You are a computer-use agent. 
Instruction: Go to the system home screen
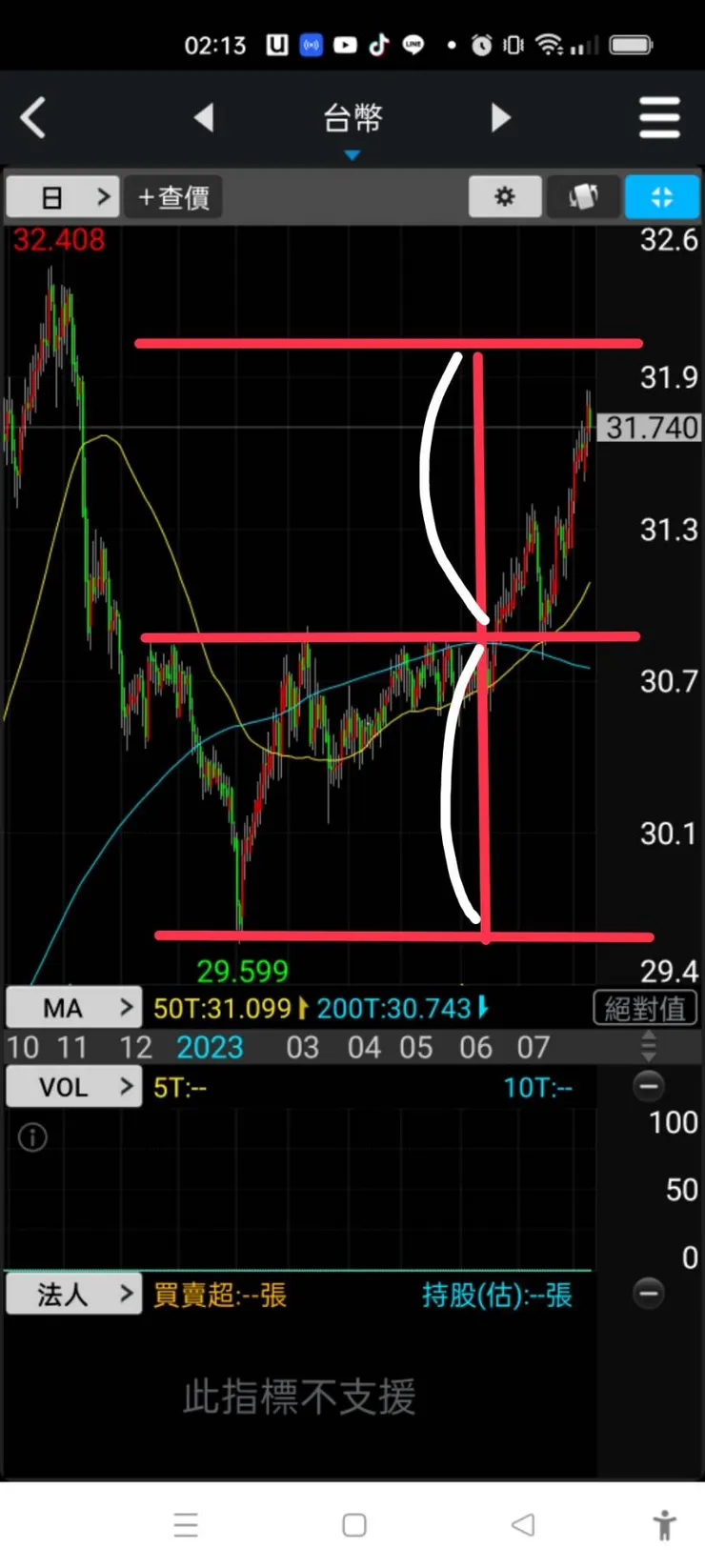(354, 1525)
